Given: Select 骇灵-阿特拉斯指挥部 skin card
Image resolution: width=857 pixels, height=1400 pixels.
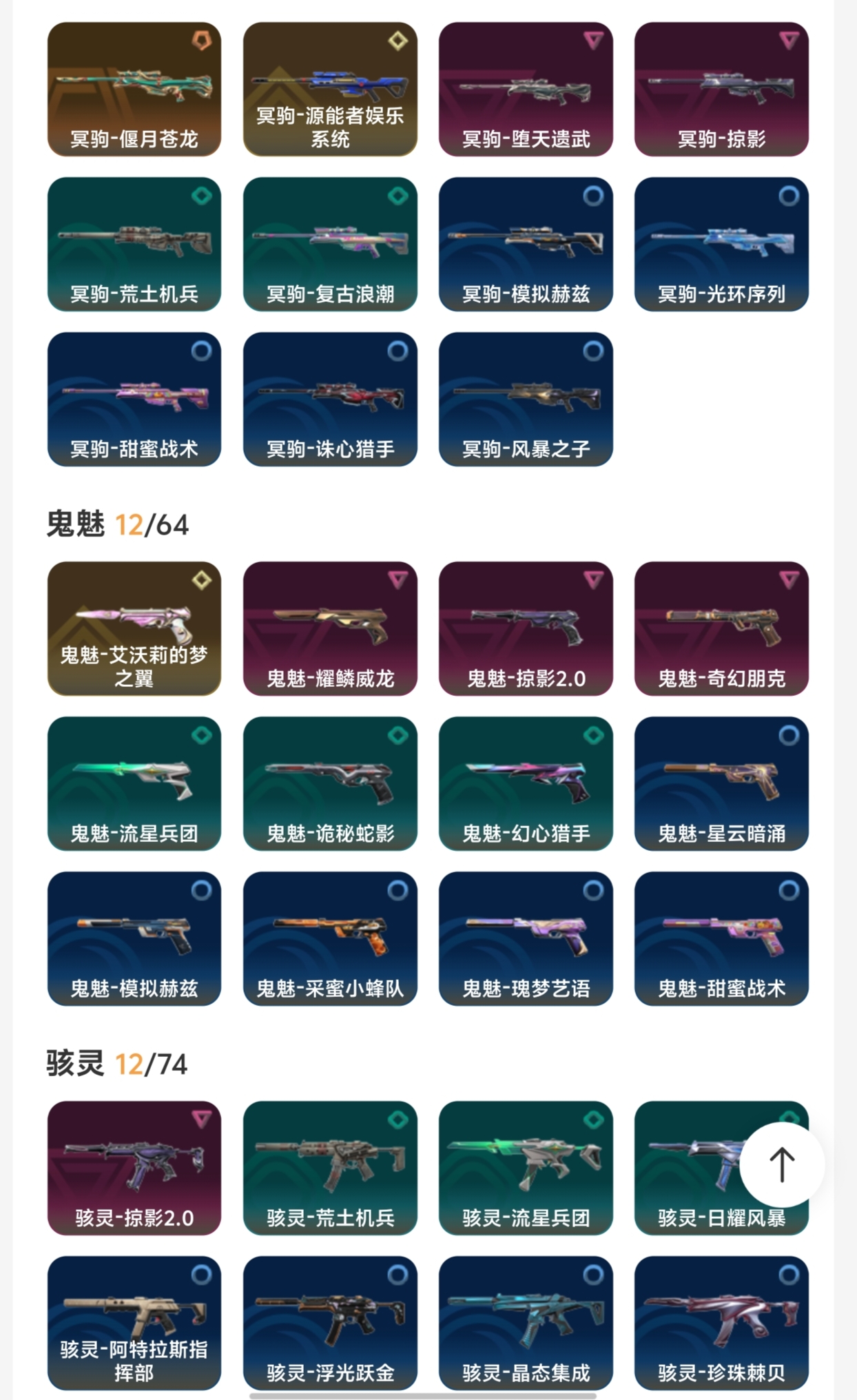Looking at the screenshot, I should click(134, 1323).
